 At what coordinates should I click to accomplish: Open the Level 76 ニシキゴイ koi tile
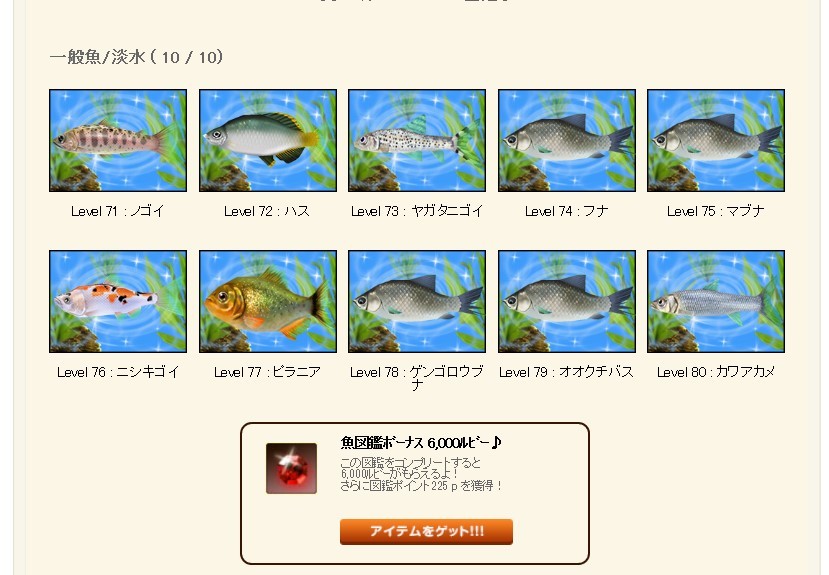point(118,301)
